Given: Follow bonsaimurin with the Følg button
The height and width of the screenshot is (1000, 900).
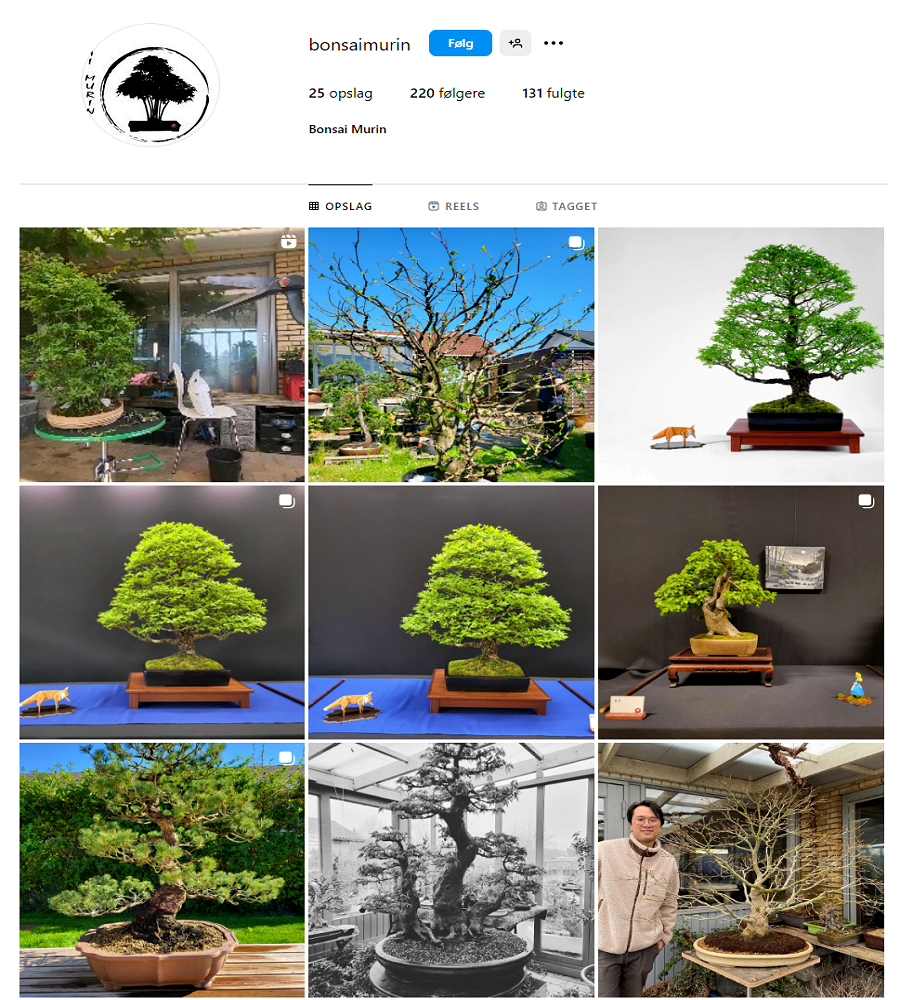Looking at the screenshot, I should point(460,43).
